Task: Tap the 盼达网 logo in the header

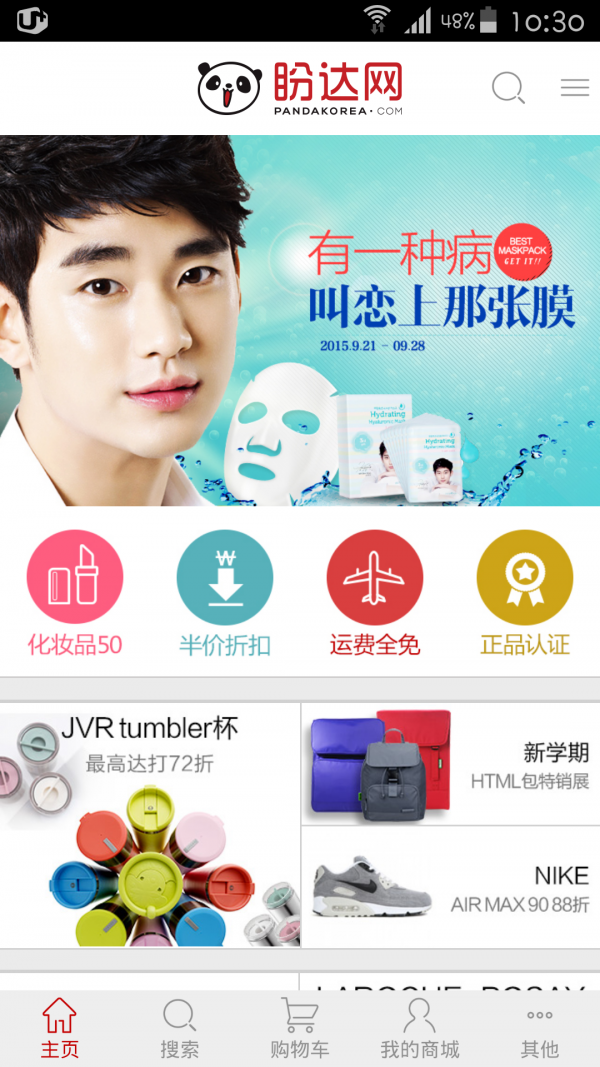Action: [x=300, y=88]
